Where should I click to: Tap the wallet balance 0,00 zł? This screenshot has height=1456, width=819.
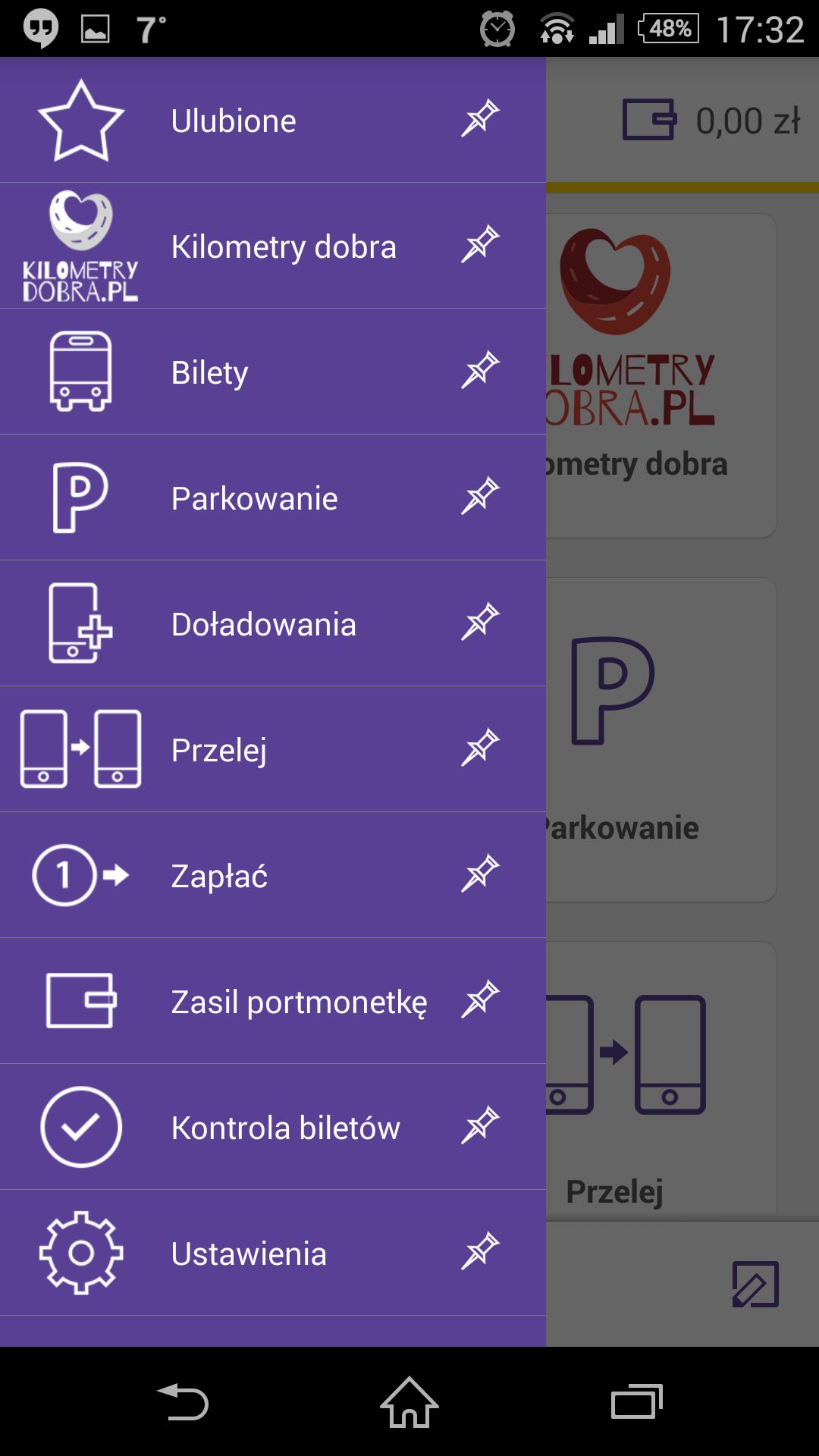[711, 121]
